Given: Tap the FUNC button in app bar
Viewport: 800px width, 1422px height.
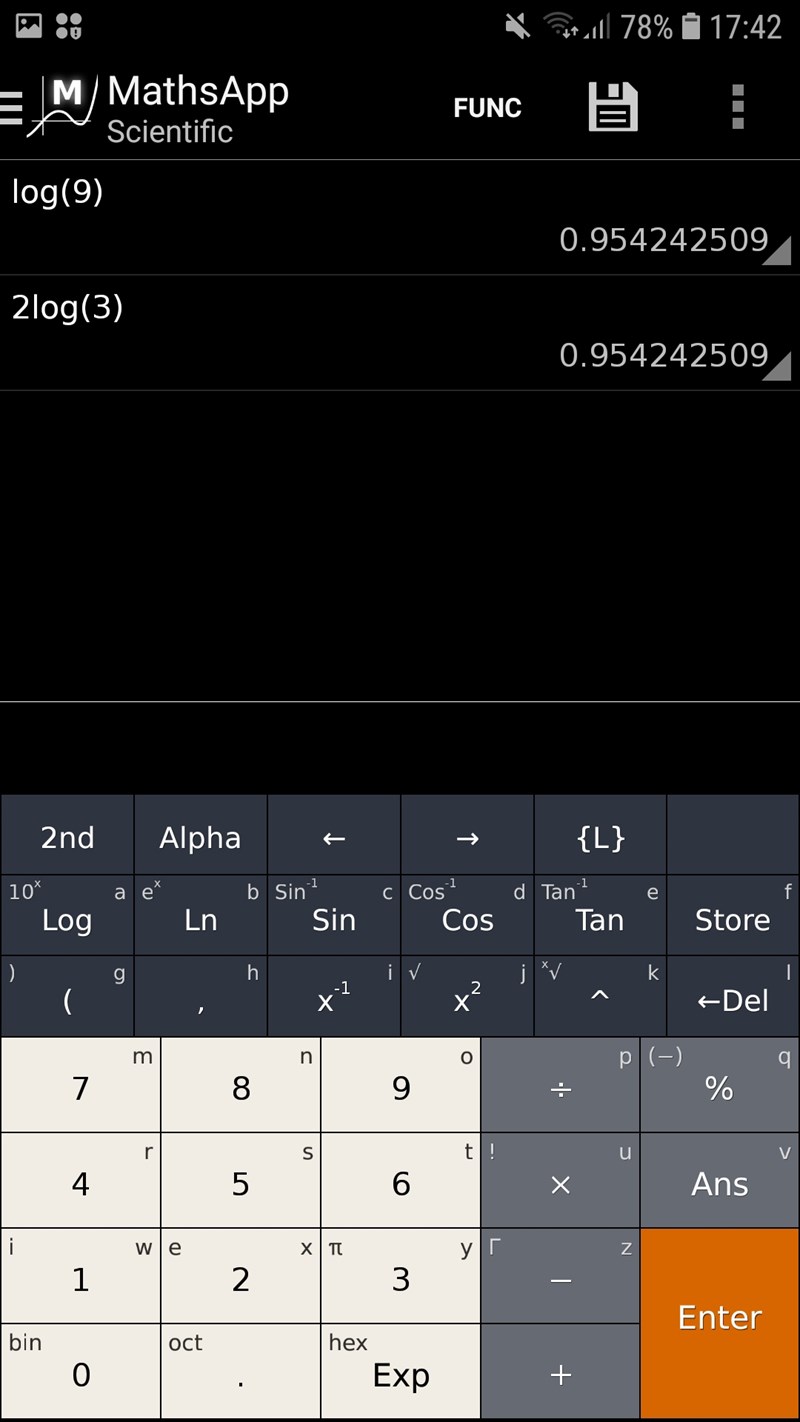Looking at the screenshot, I should click(487, 108).
